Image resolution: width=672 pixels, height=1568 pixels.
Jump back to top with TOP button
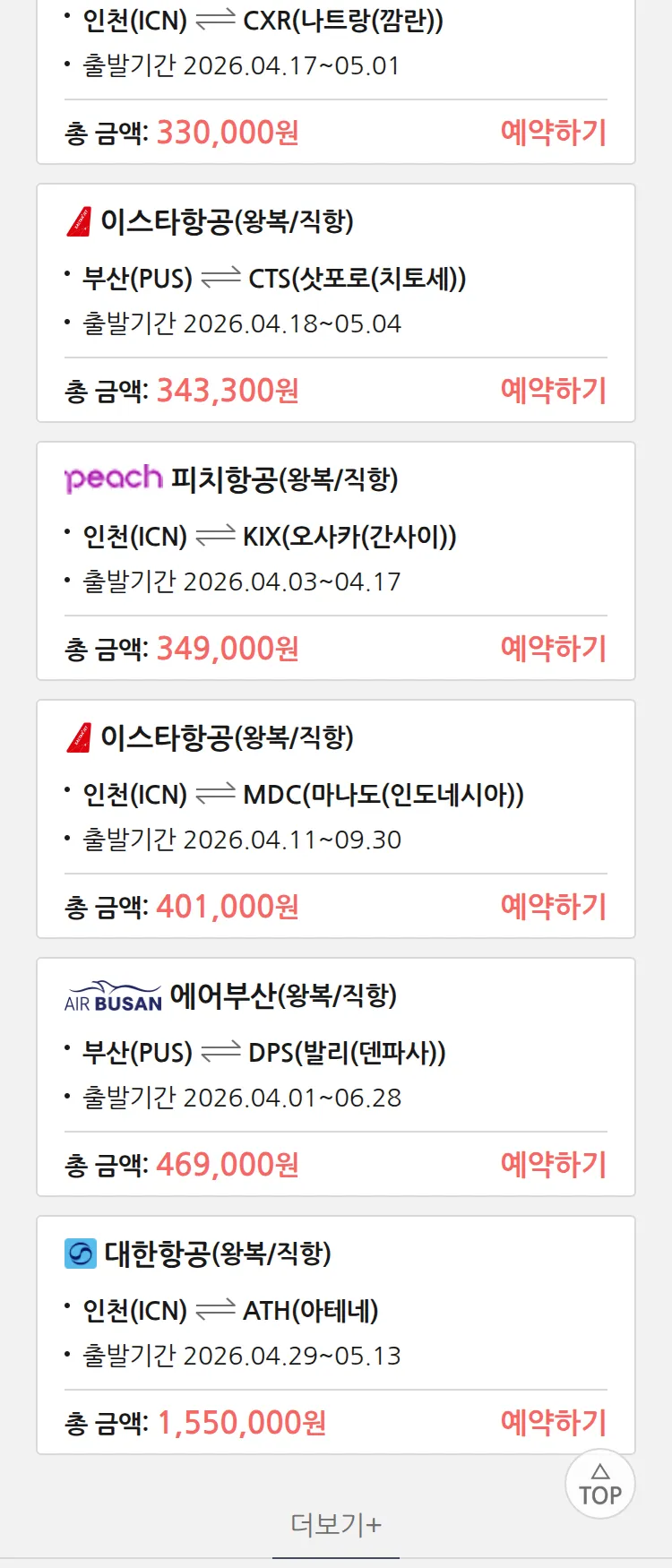point(599,1484)
